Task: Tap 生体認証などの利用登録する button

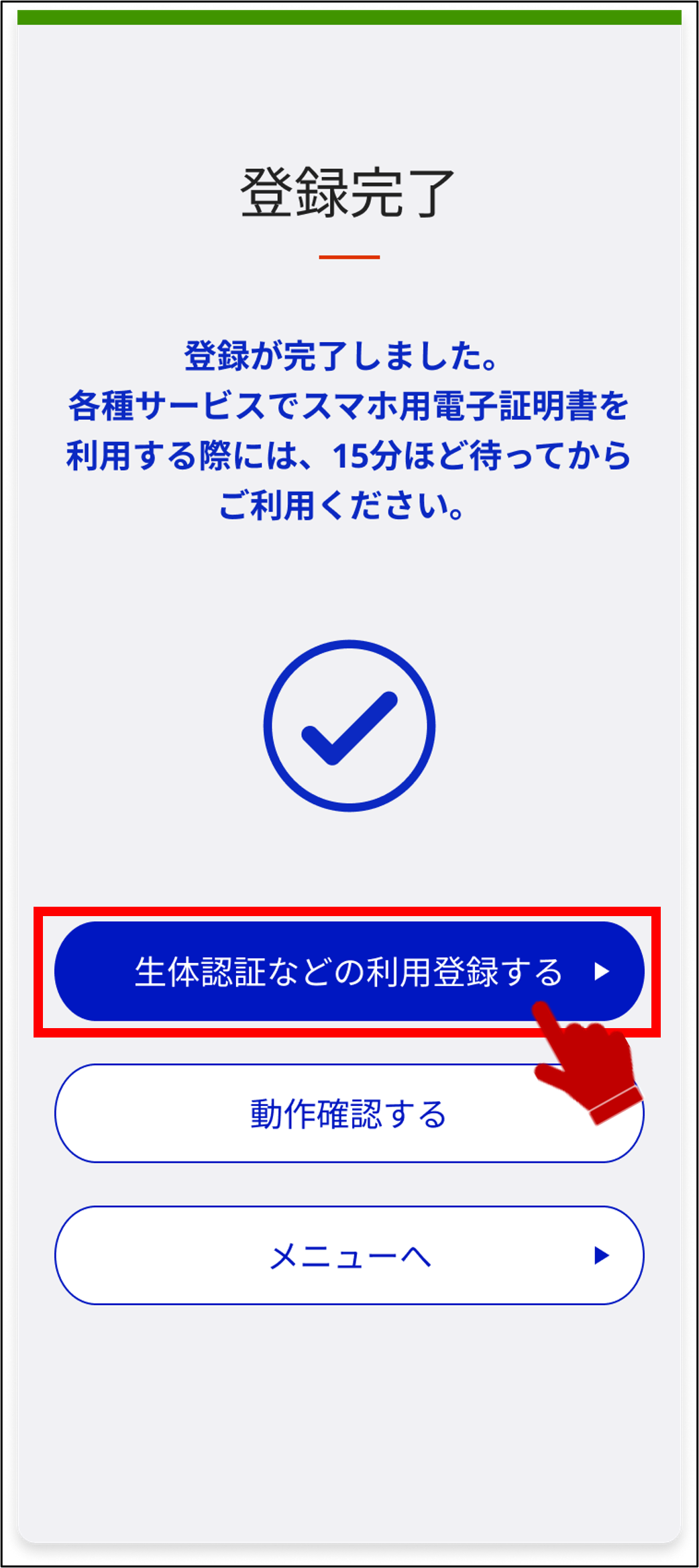Action: (x=349, y=971)
